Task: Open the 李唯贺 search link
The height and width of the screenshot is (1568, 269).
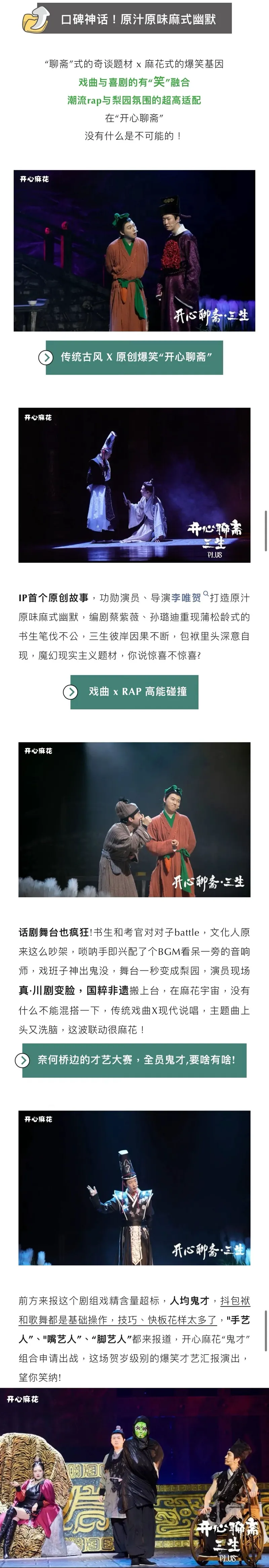Action: point(186,598)
